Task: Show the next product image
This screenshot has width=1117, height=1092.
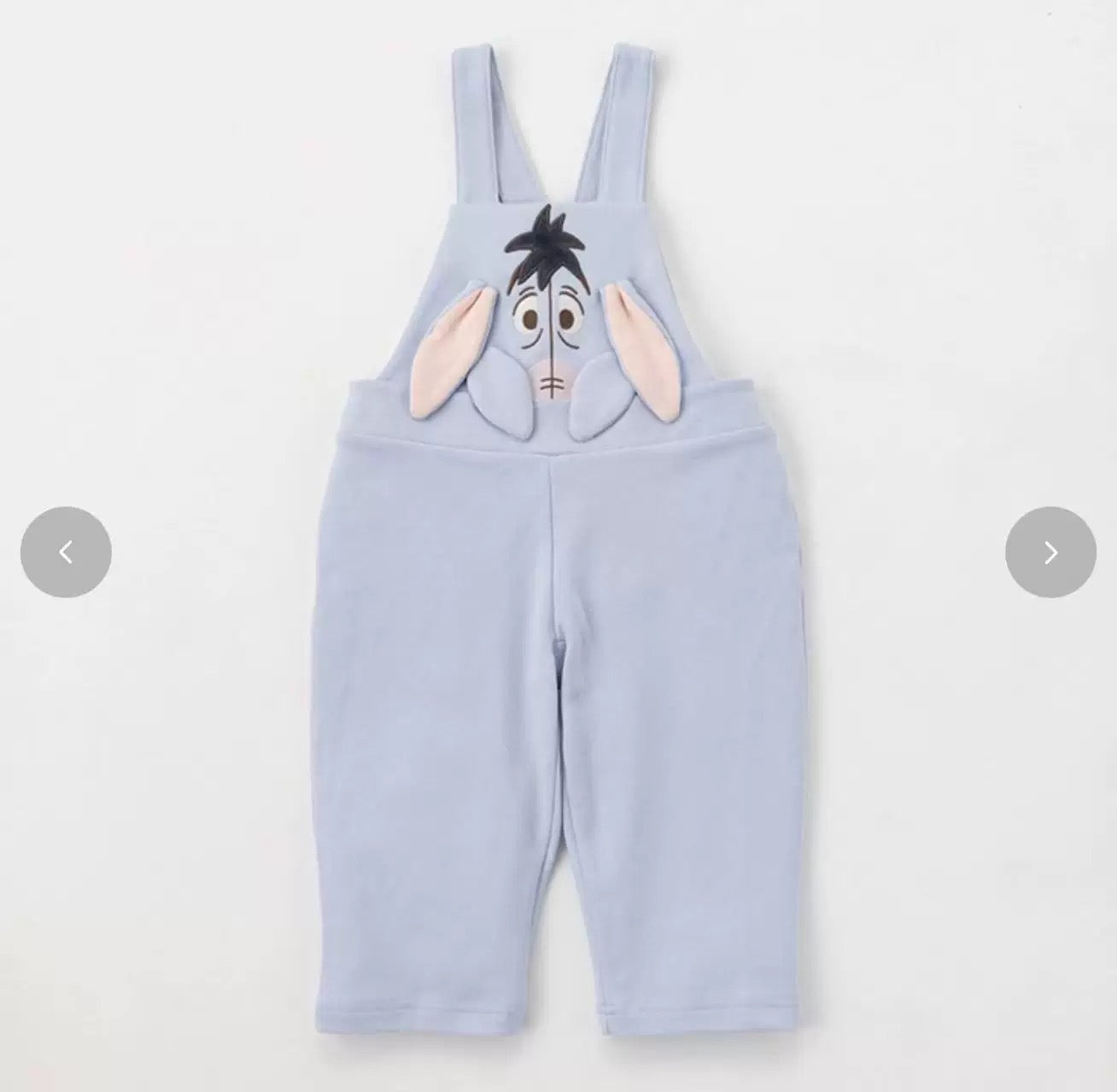Action: [x=1050, y=552]
